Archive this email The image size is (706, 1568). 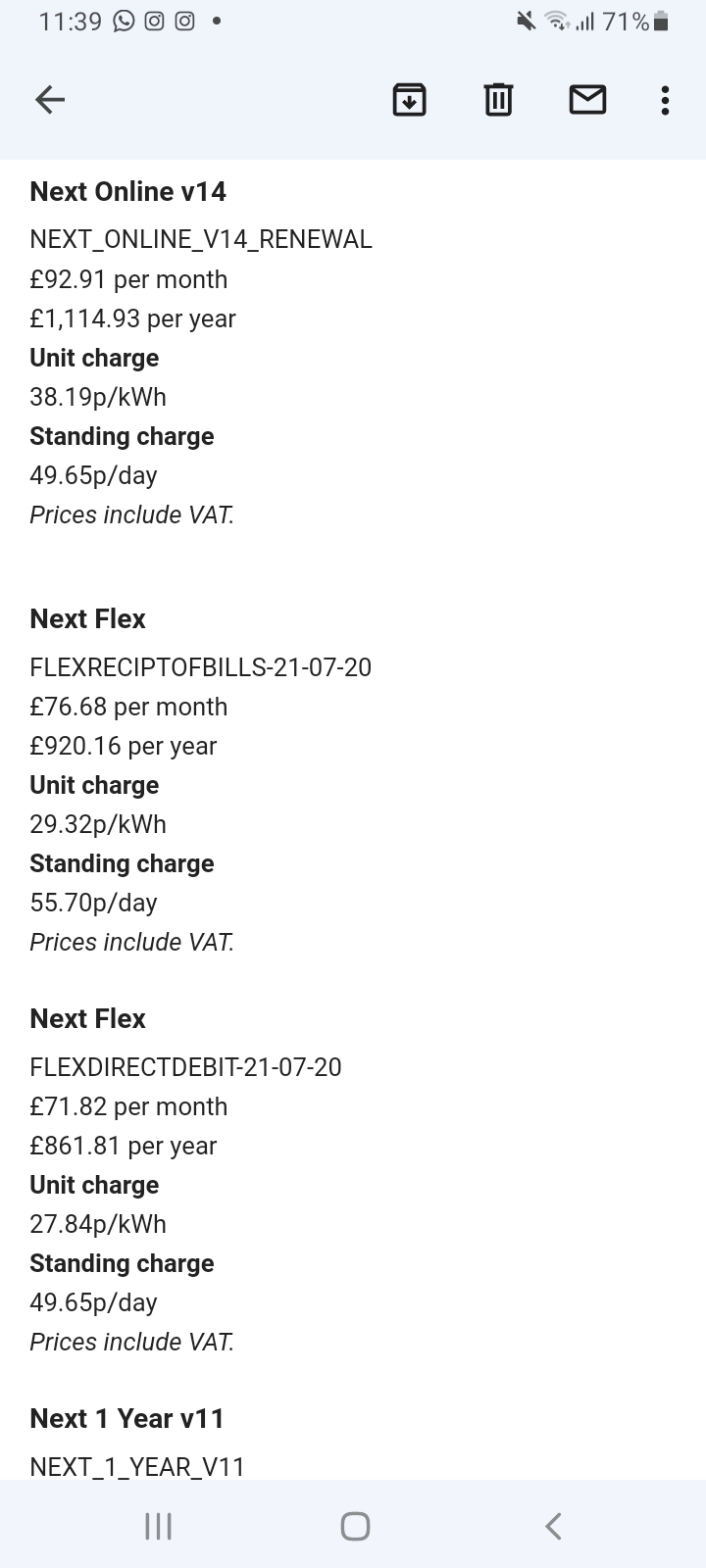click(x=409, y=99)
